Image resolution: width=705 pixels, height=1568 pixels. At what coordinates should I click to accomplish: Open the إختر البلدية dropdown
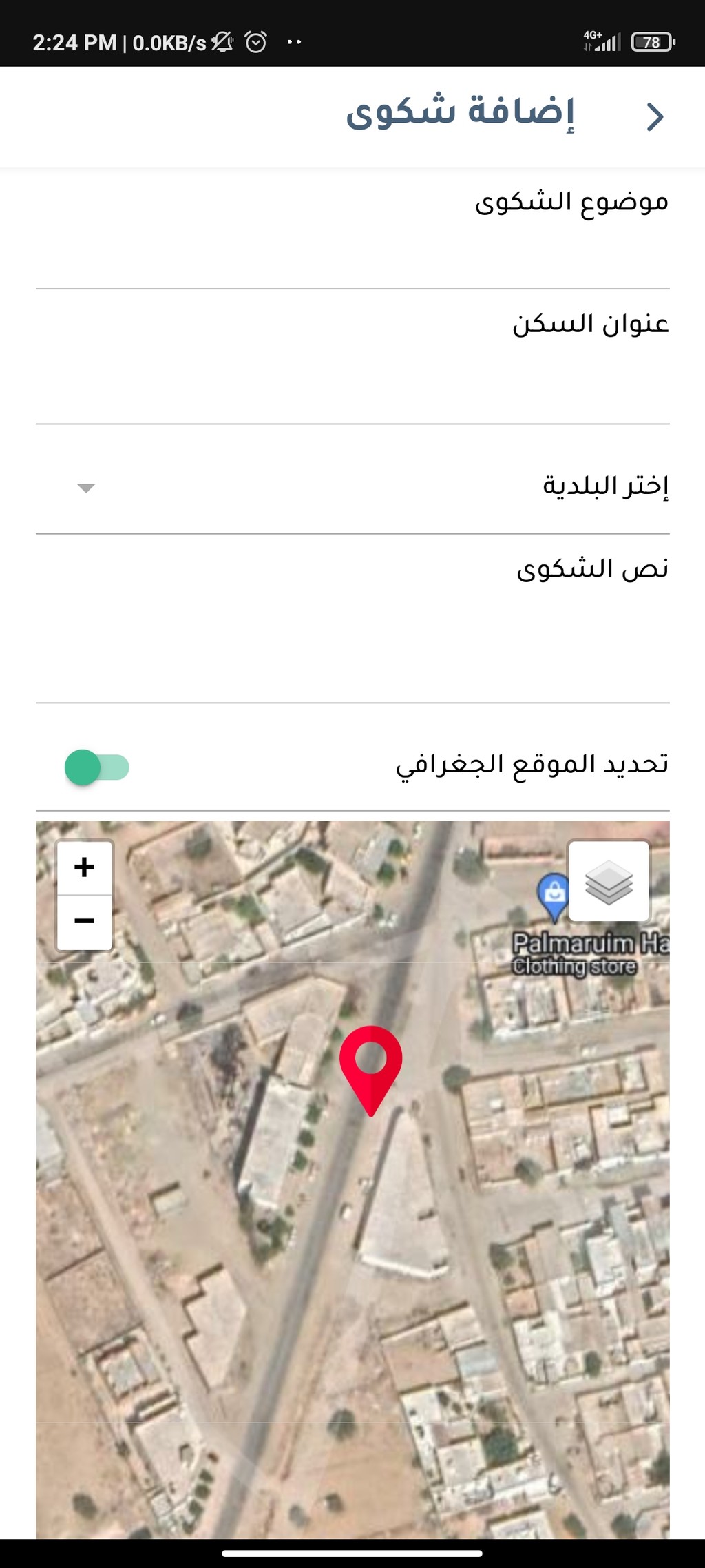(x=352, y=487)
